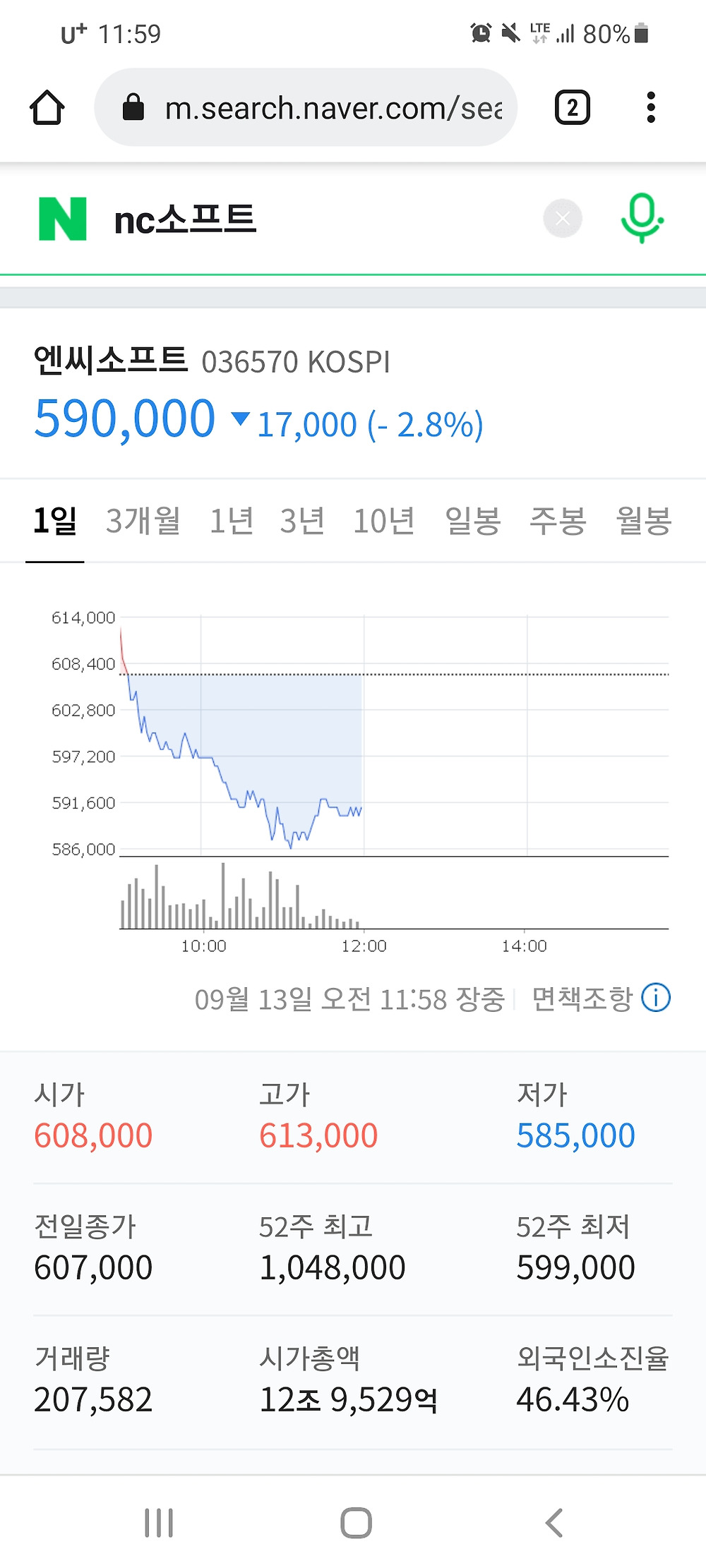Viewport: 706px width, 1568px height.
Task: Open the browser overflow menu
Action: (651, 108)
